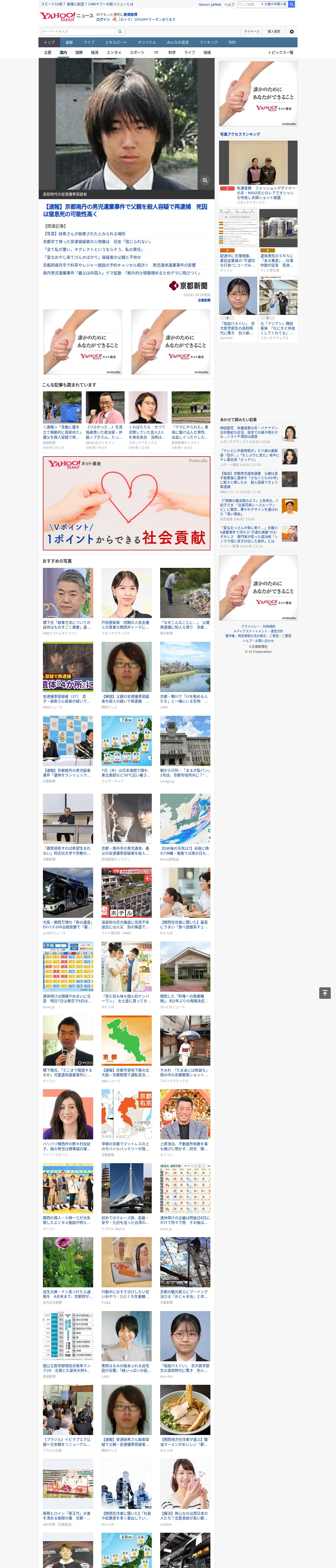Open マイページ
Image resolution: width=336 pixels, height=1568 pixels.
point(252,31)
